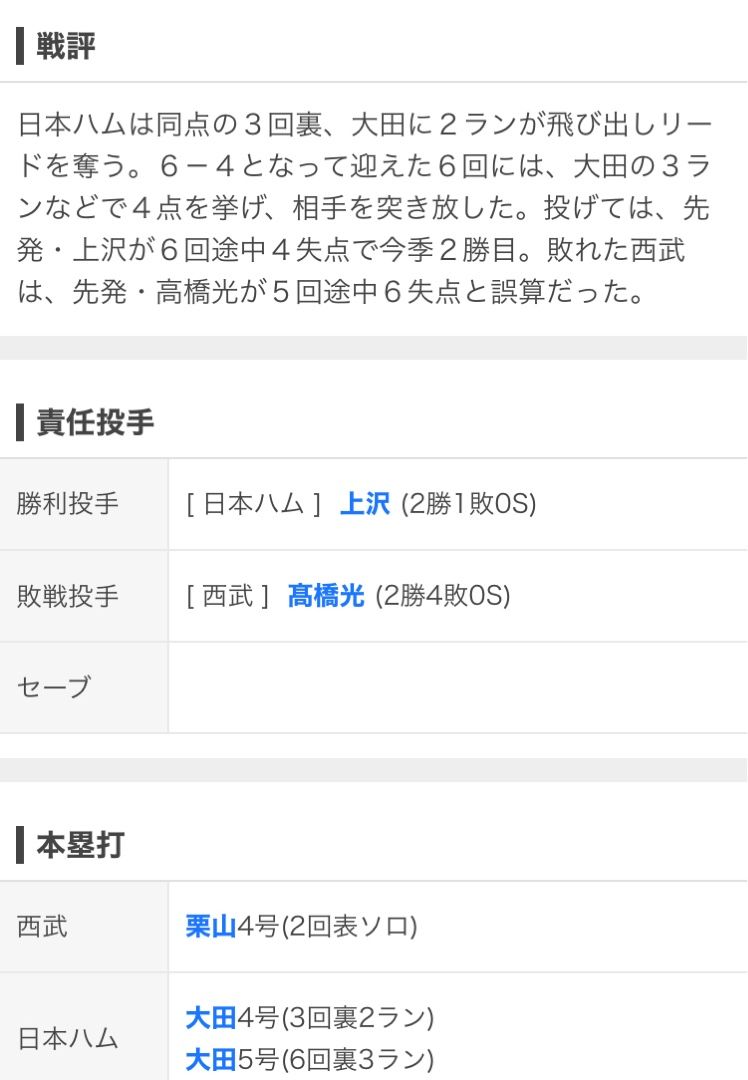
Task: Tap 大田 link beside 4号 (3回裏2ラン)
Action: [x=210, y=1018]
